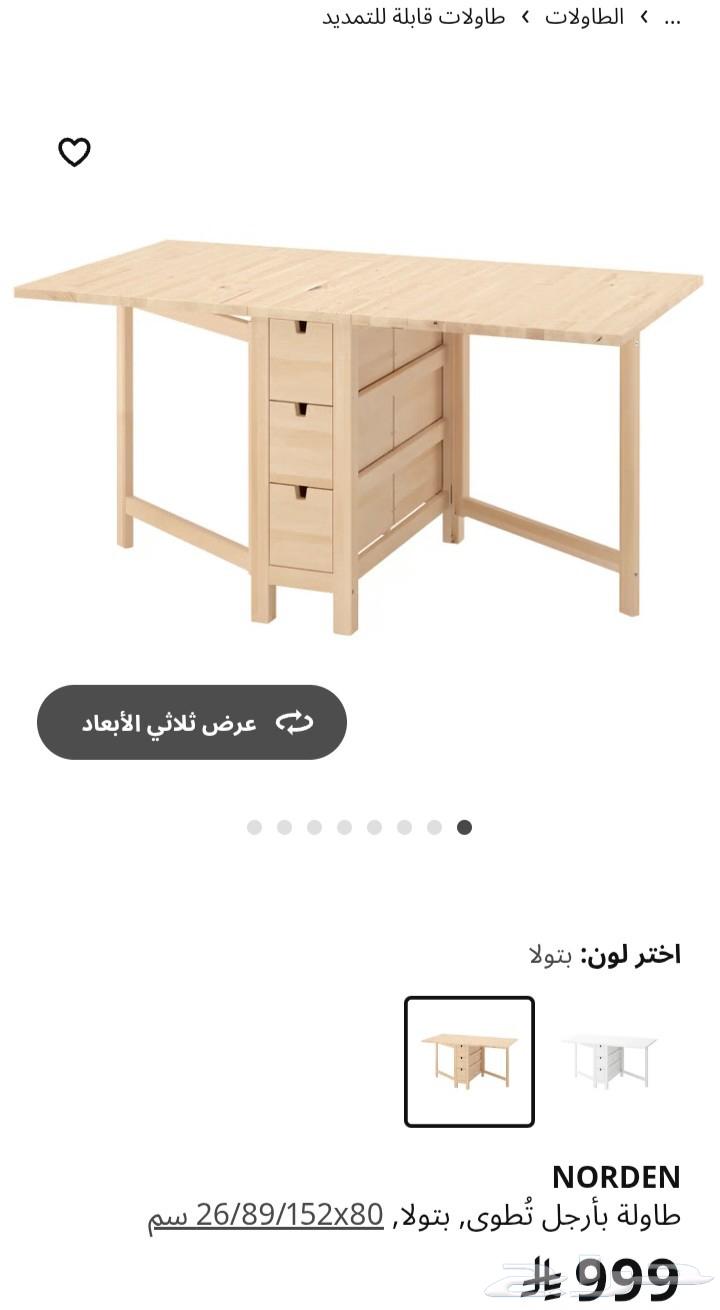Select the birch color variant thumbnail
720x1310 pixels.
tap(470, 1060)
